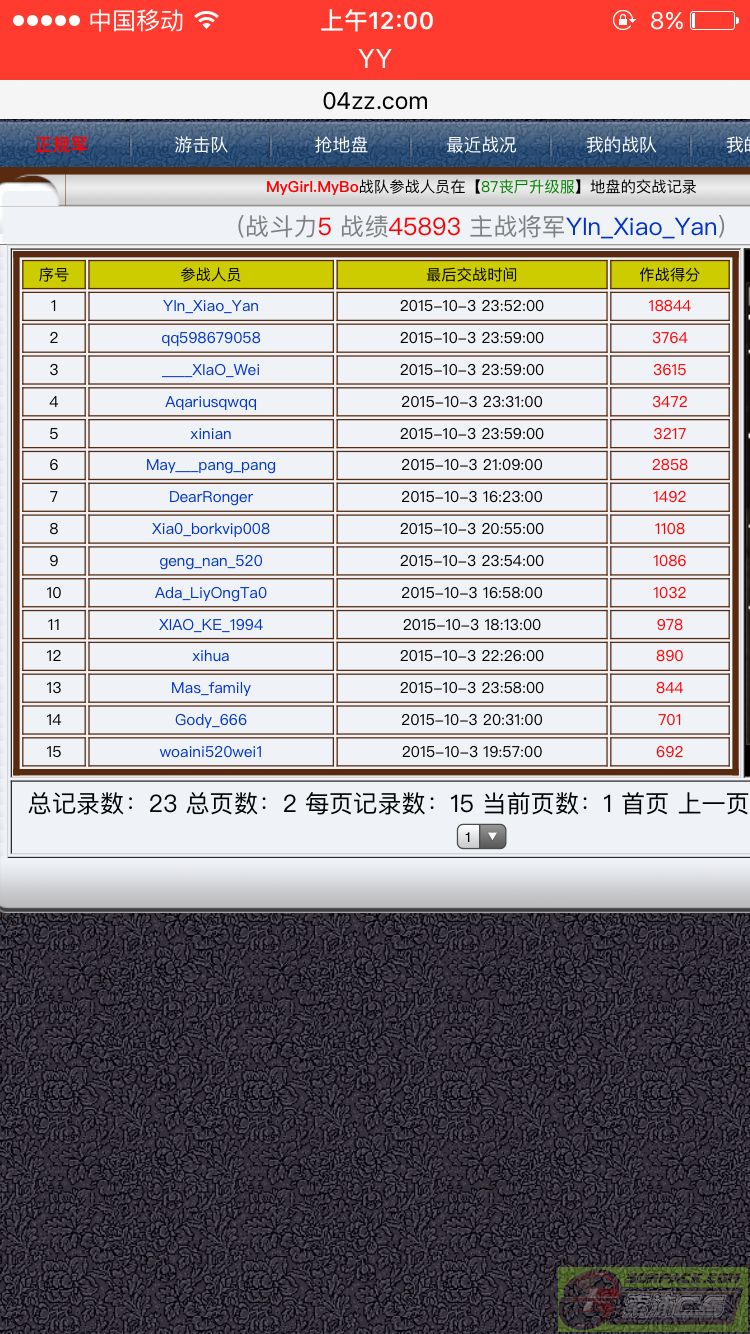The image size is (750, 1334).
Task: Switch to the 正规军 tab
Action: 62,145
